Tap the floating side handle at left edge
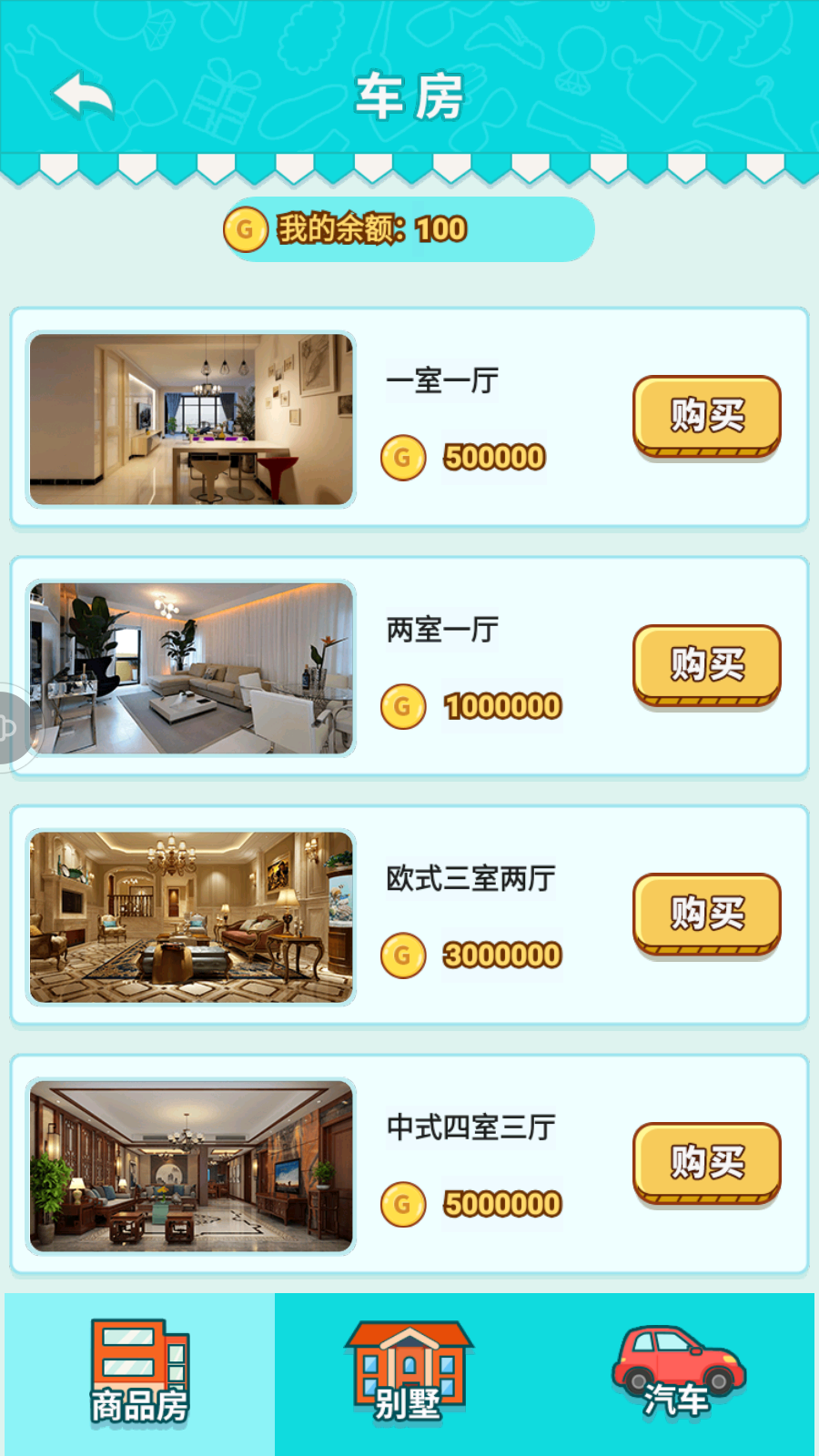 pos(11,729)
